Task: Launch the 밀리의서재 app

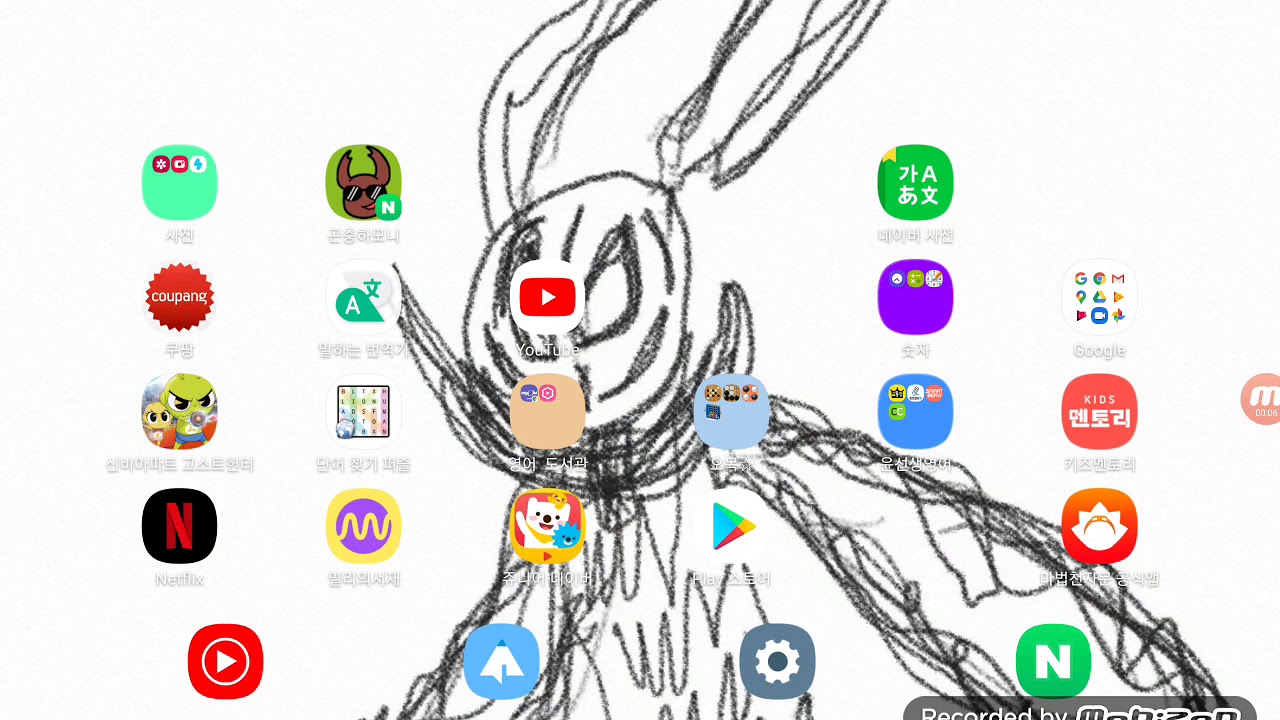Action: 363,526
